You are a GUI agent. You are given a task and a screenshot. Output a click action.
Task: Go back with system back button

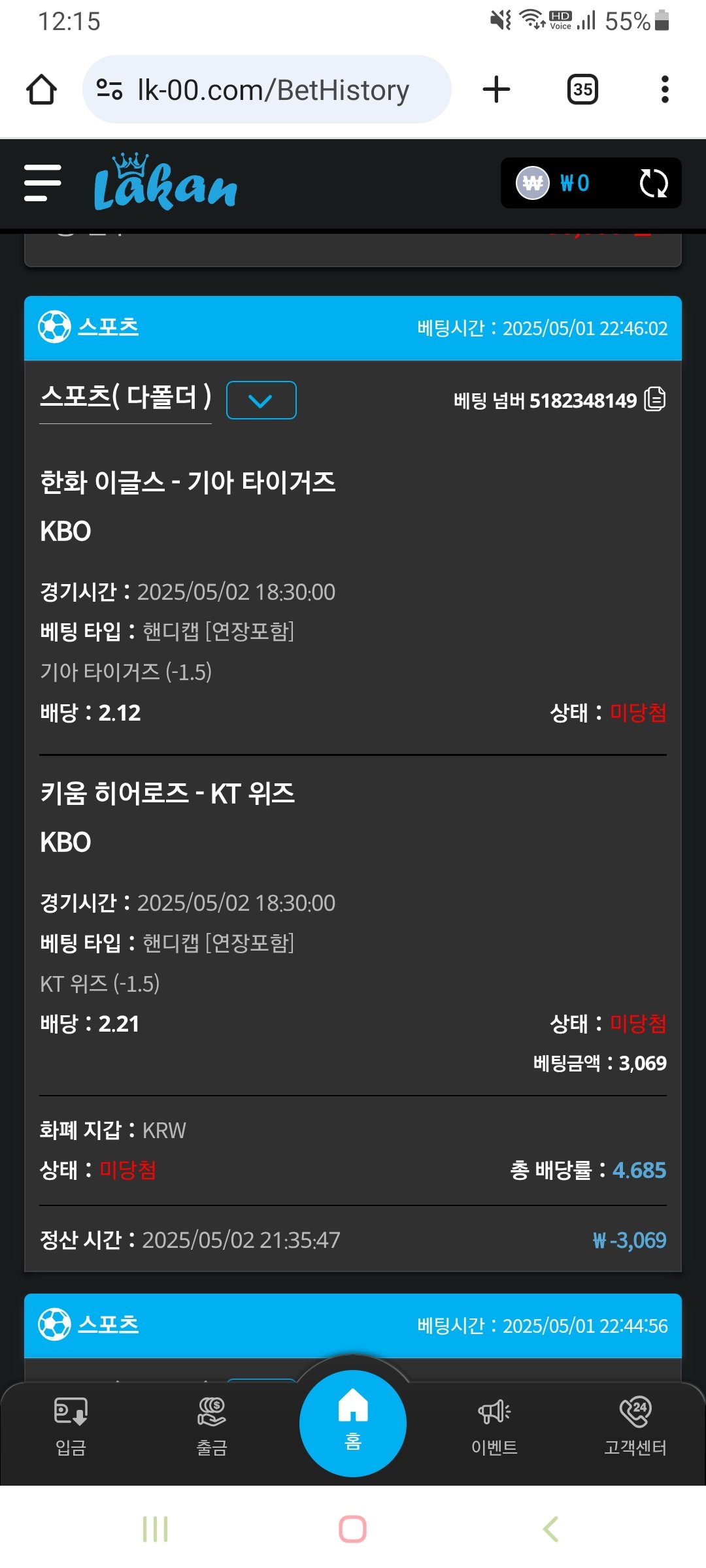pos(550,1529)
